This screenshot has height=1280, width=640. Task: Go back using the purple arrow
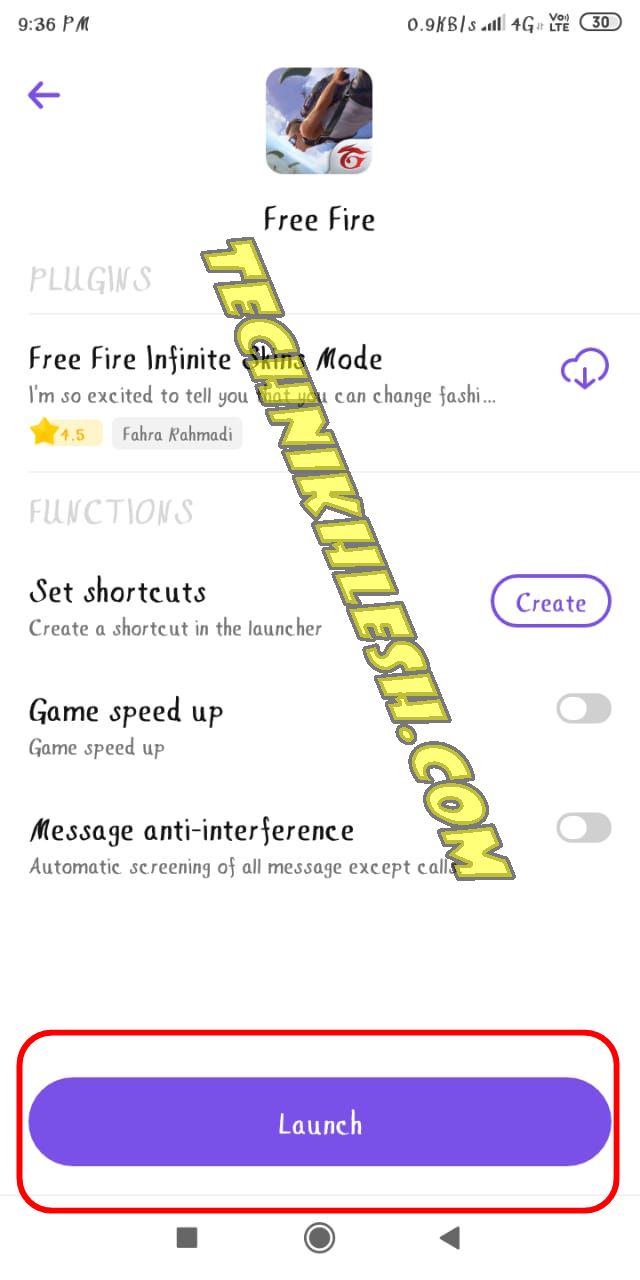[44, 95]
